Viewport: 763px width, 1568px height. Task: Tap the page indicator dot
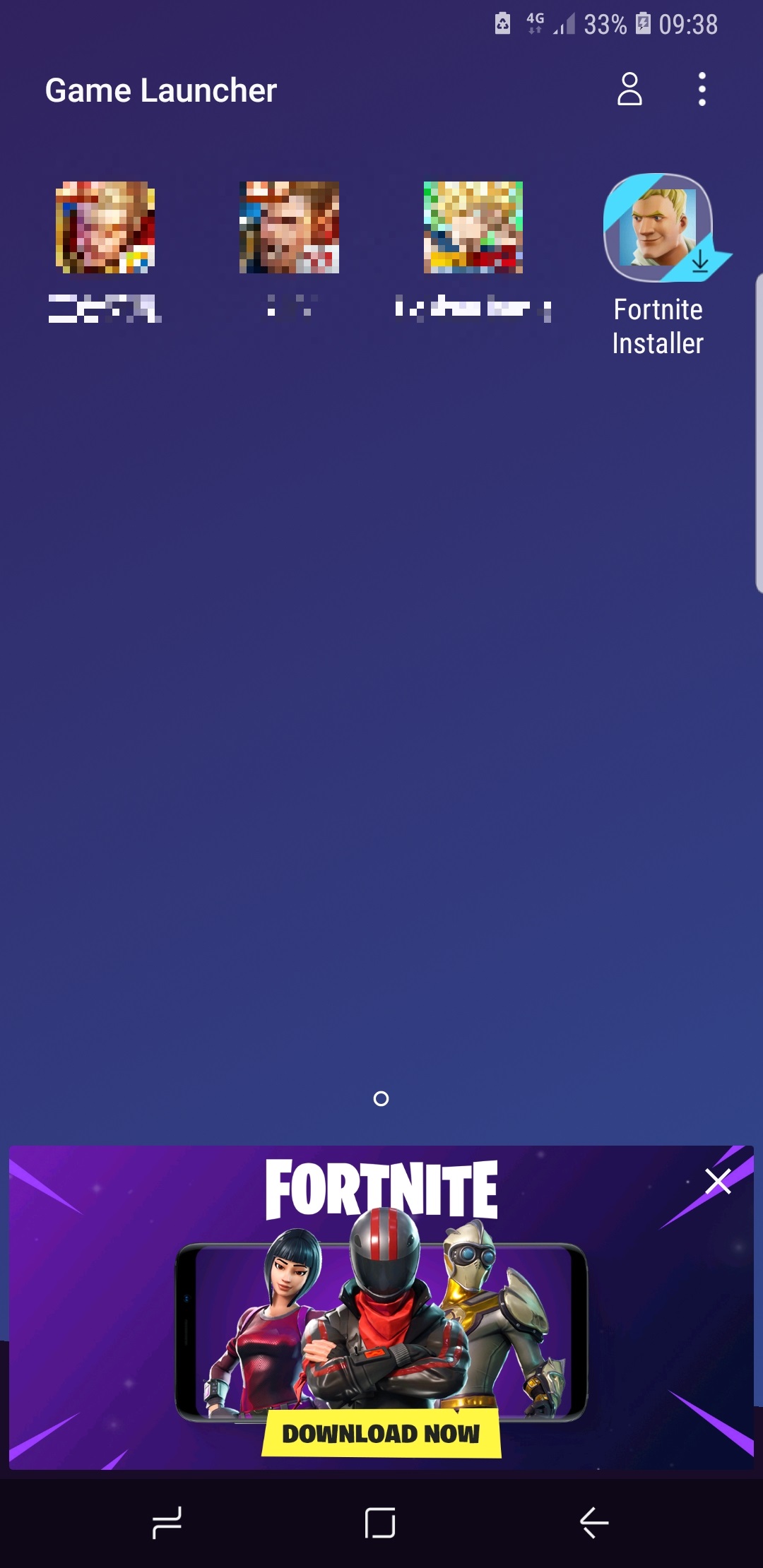[381, 1098]
